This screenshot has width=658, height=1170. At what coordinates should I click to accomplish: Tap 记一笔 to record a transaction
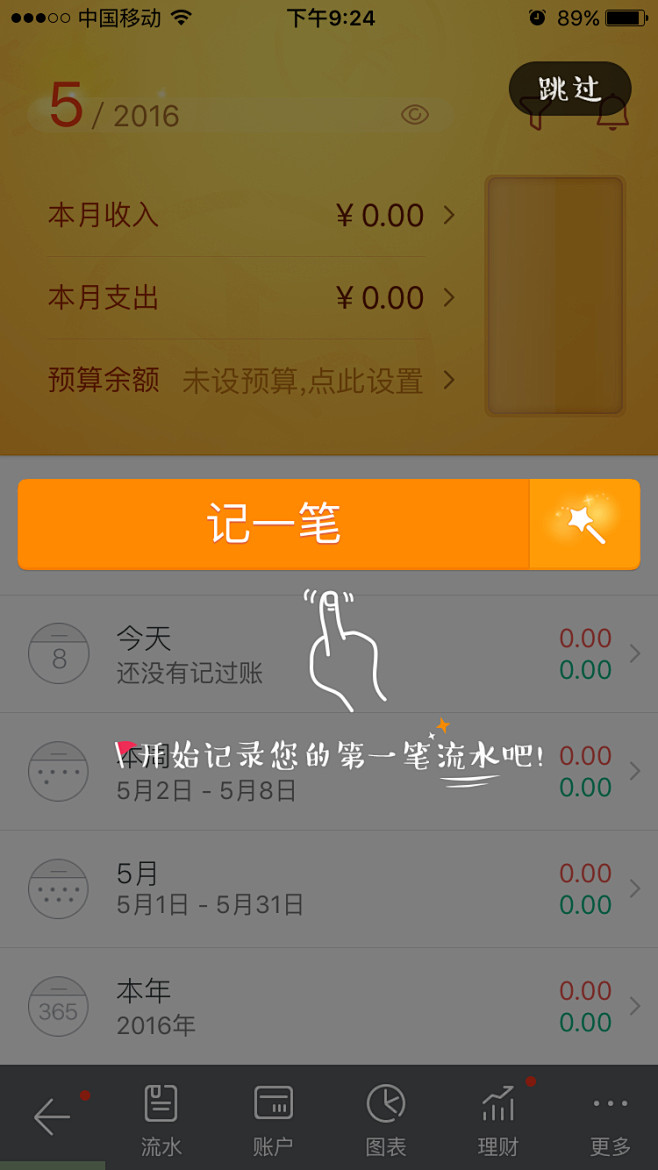pos(273,524)
